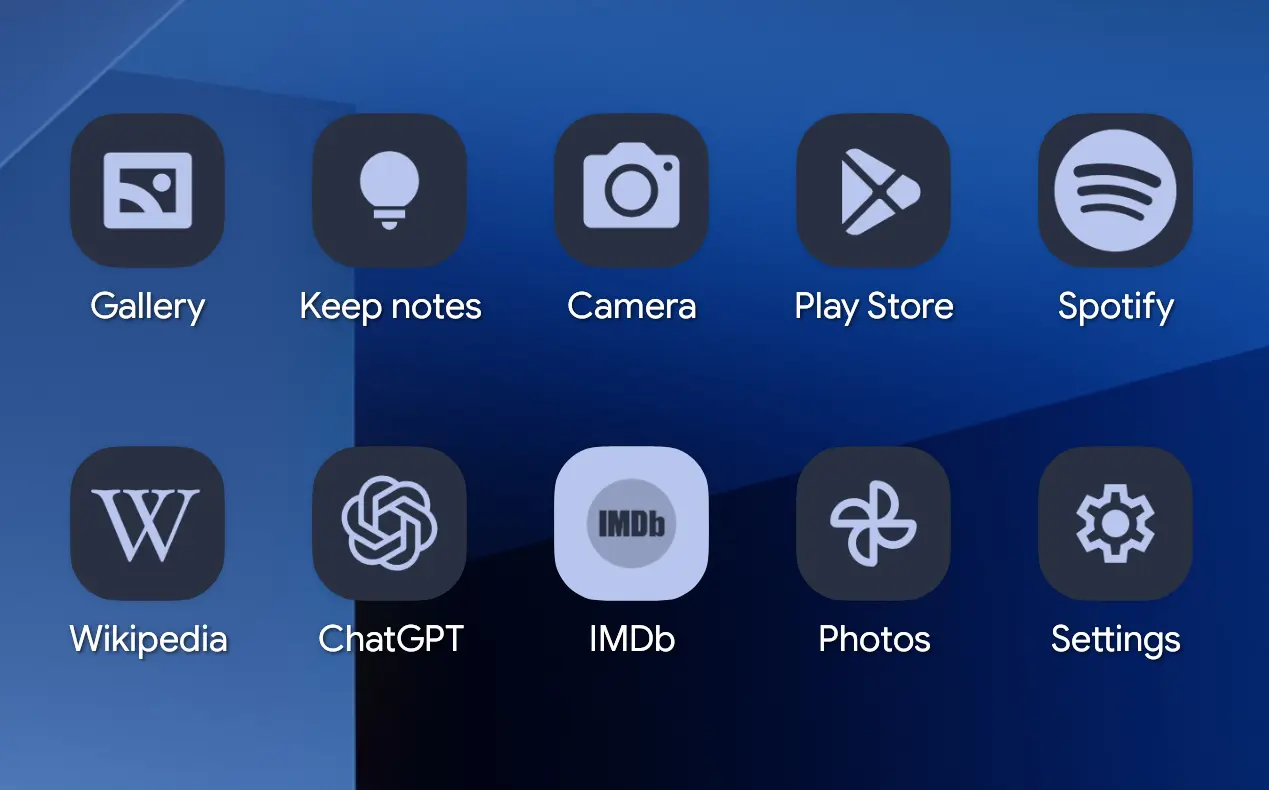Tap the IMDb app icon

pyautogui.click(x=631, y=523)
